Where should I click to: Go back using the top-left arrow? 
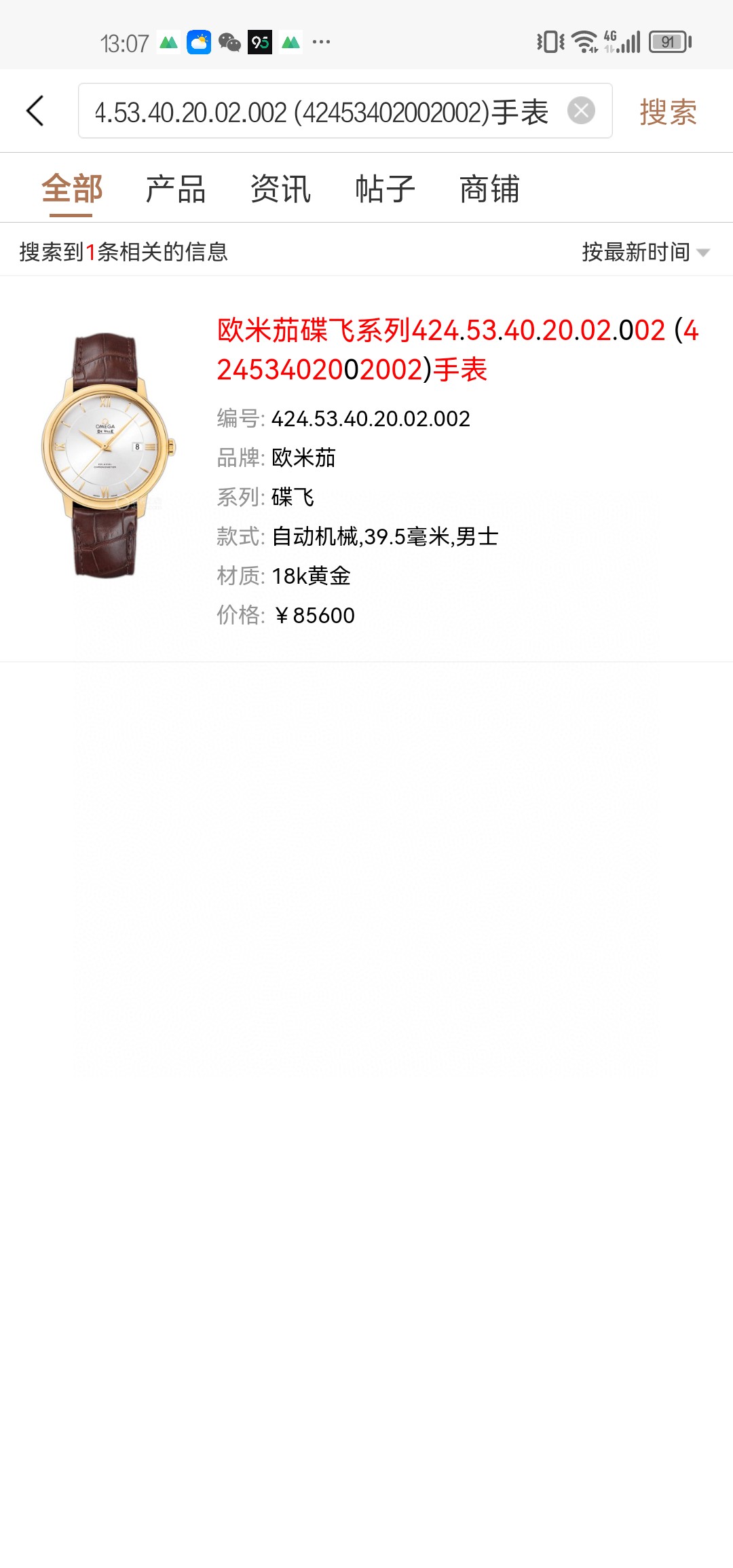(x=35, y=111)
